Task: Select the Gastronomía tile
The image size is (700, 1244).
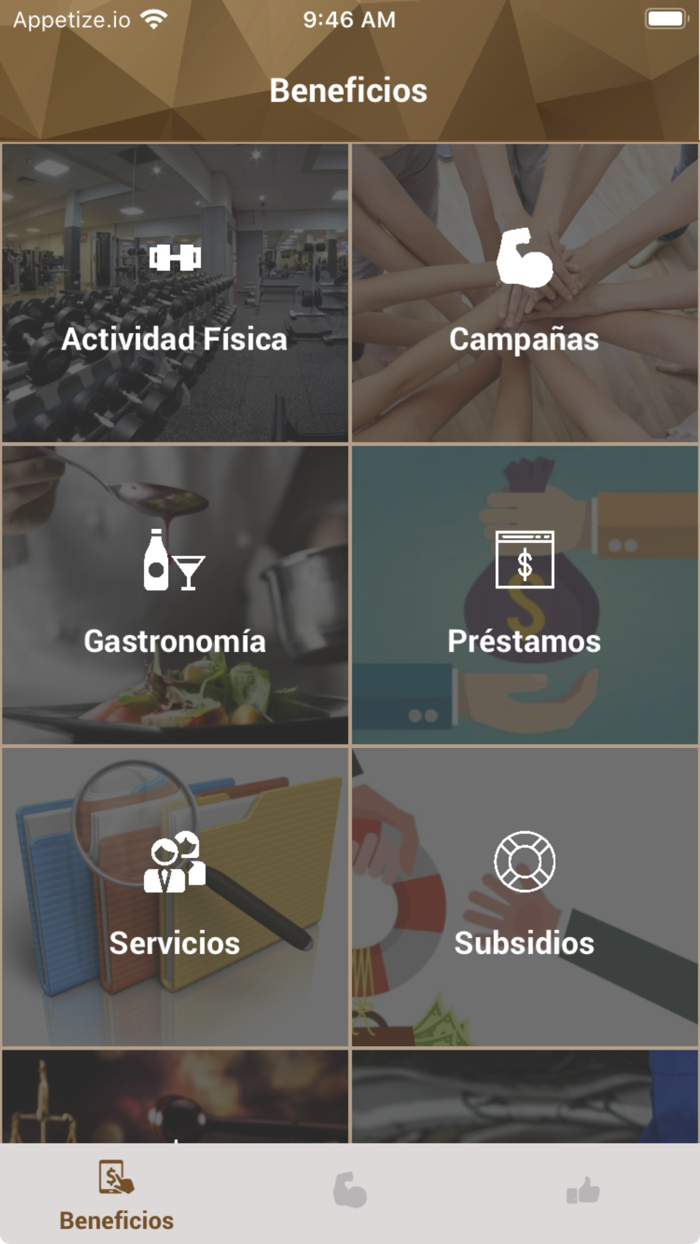Action: coord(175,595)
